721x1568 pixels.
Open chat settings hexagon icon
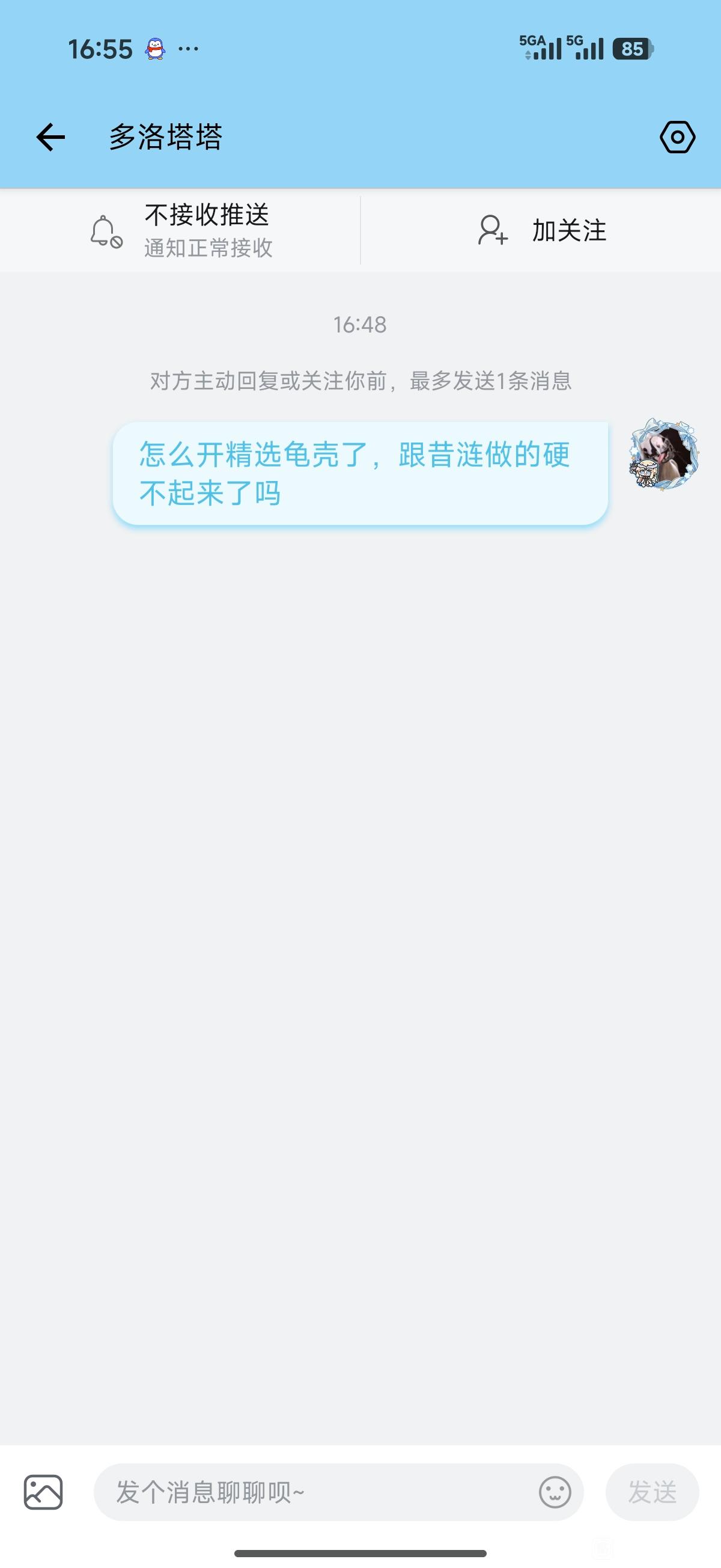tap(677, 137)
